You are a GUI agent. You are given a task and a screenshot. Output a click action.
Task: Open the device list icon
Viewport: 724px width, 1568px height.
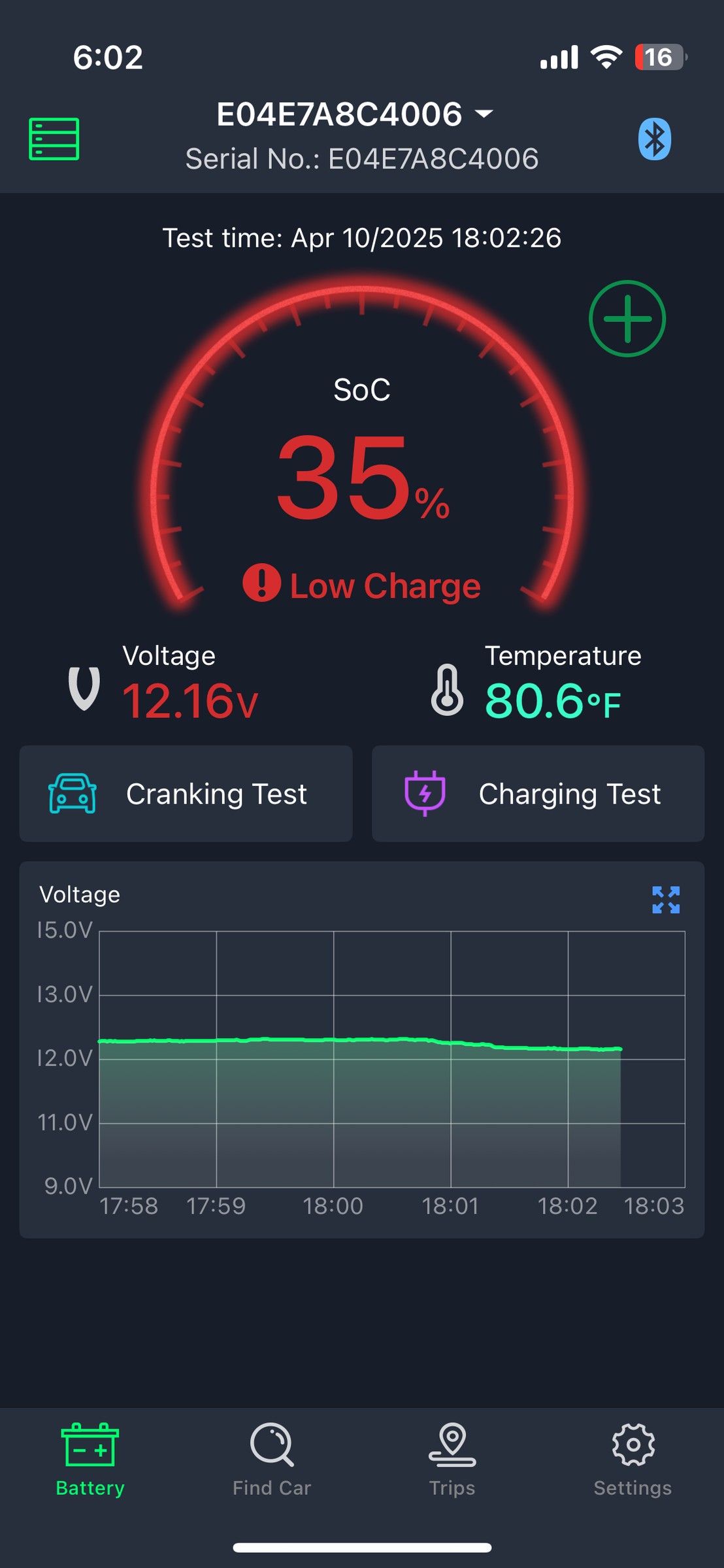[54, 139]
